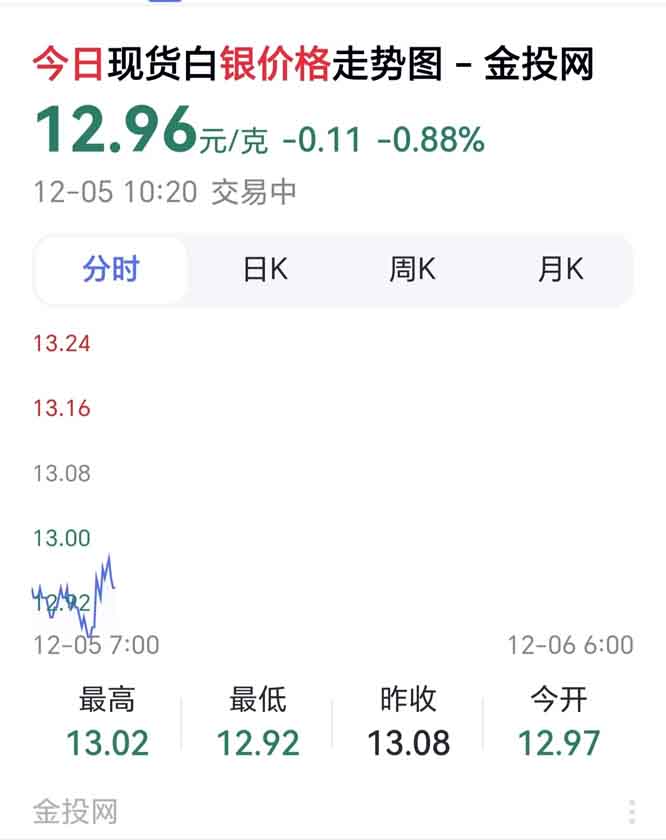Screen dimensions: 666x840
Task: Open the 今日现货白银价格走势图 result title
Action: point(313,64)
